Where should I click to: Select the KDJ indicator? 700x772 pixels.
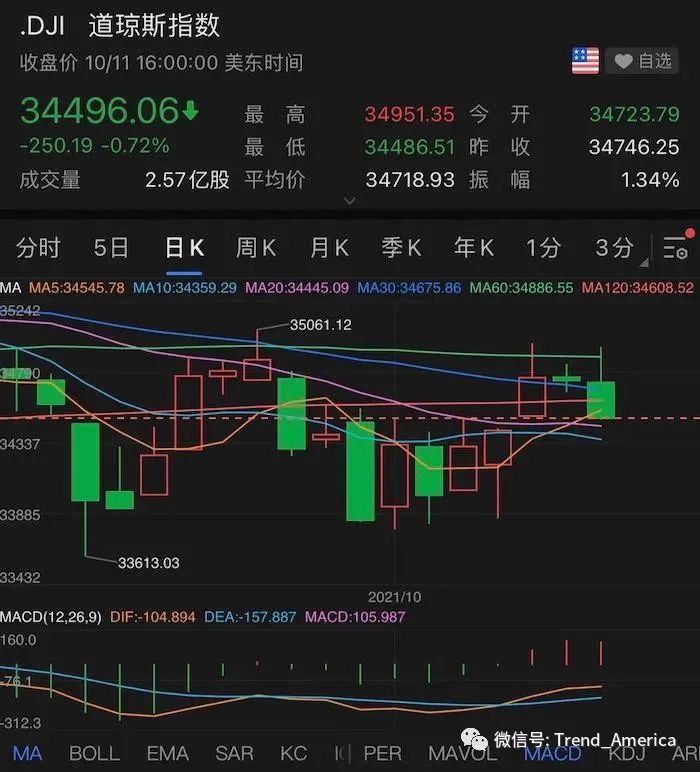pos(627,753)
